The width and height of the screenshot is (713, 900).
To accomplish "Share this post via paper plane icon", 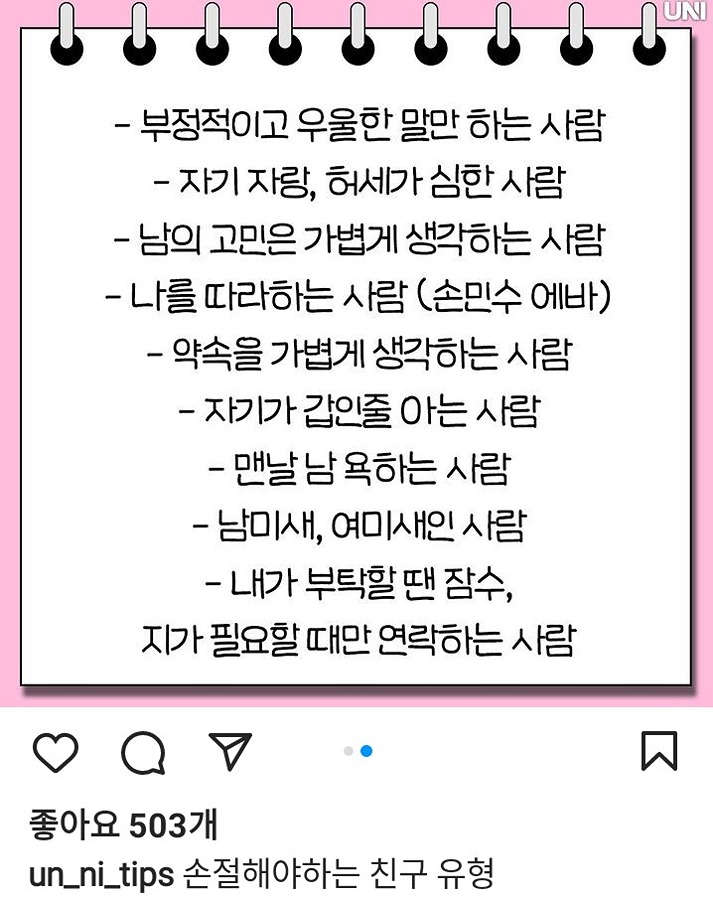I will (230, 752).
